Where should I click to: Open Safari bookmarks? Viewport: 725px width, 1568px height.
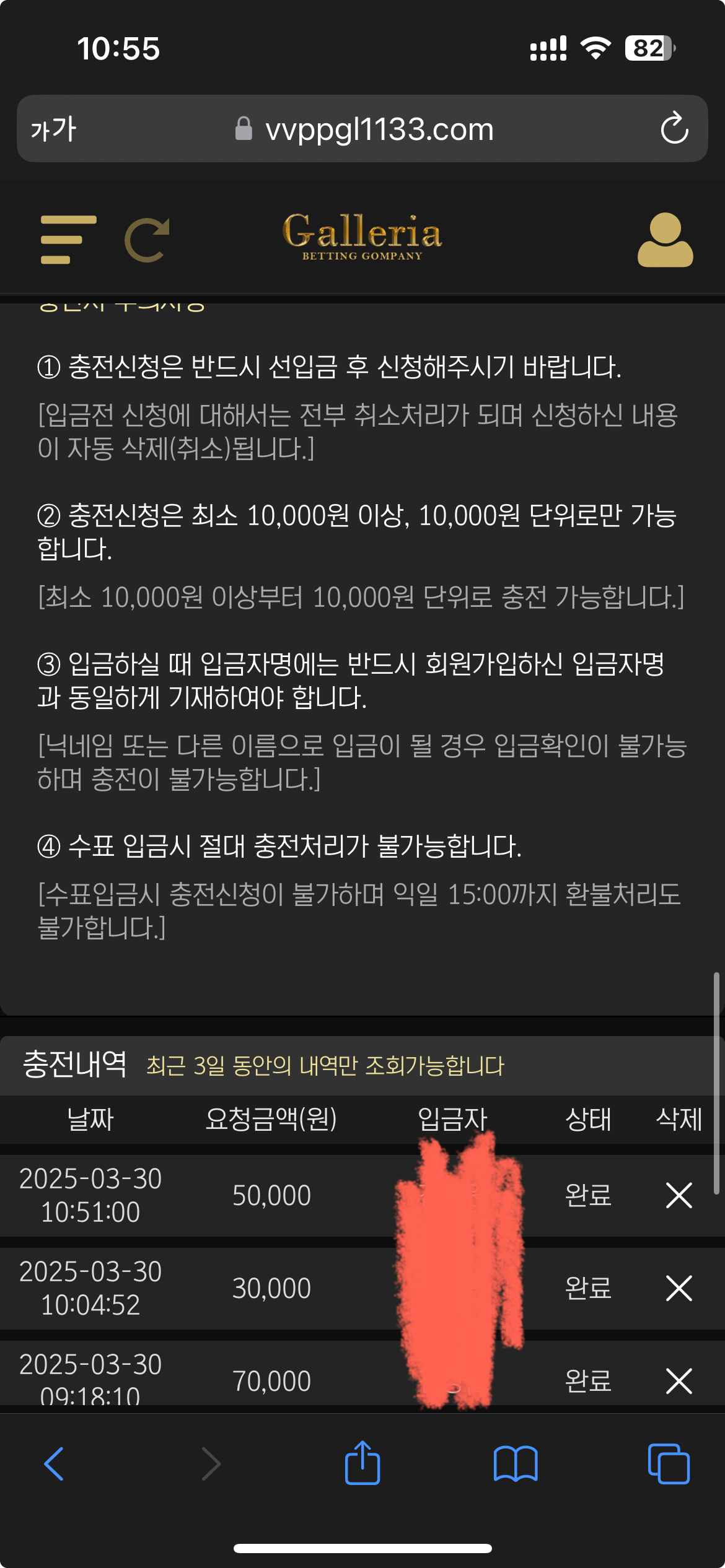[516, 1464]
